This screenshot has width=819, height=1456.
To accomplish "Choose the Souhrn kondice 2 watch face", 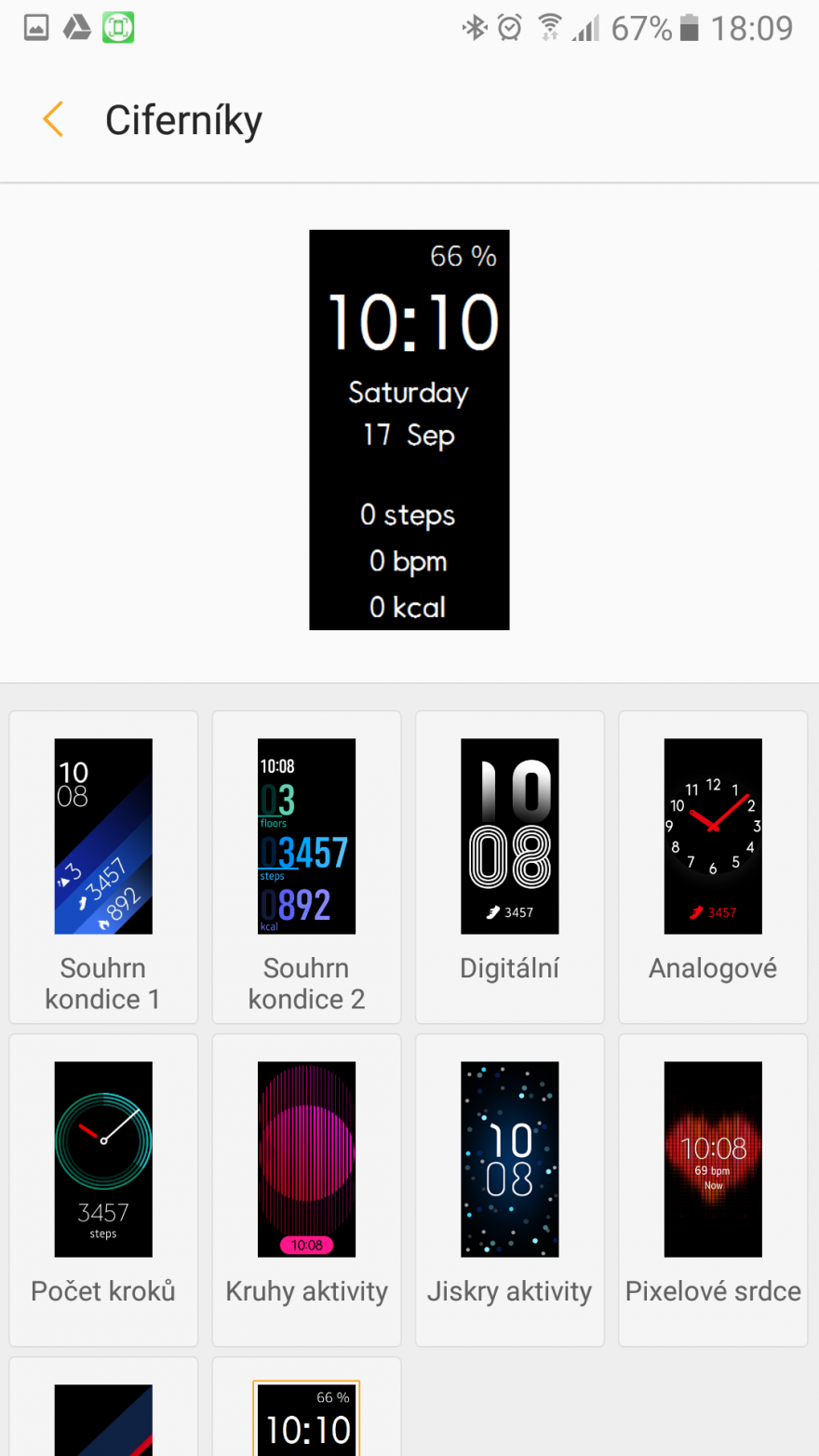I will tap(306, 866).
